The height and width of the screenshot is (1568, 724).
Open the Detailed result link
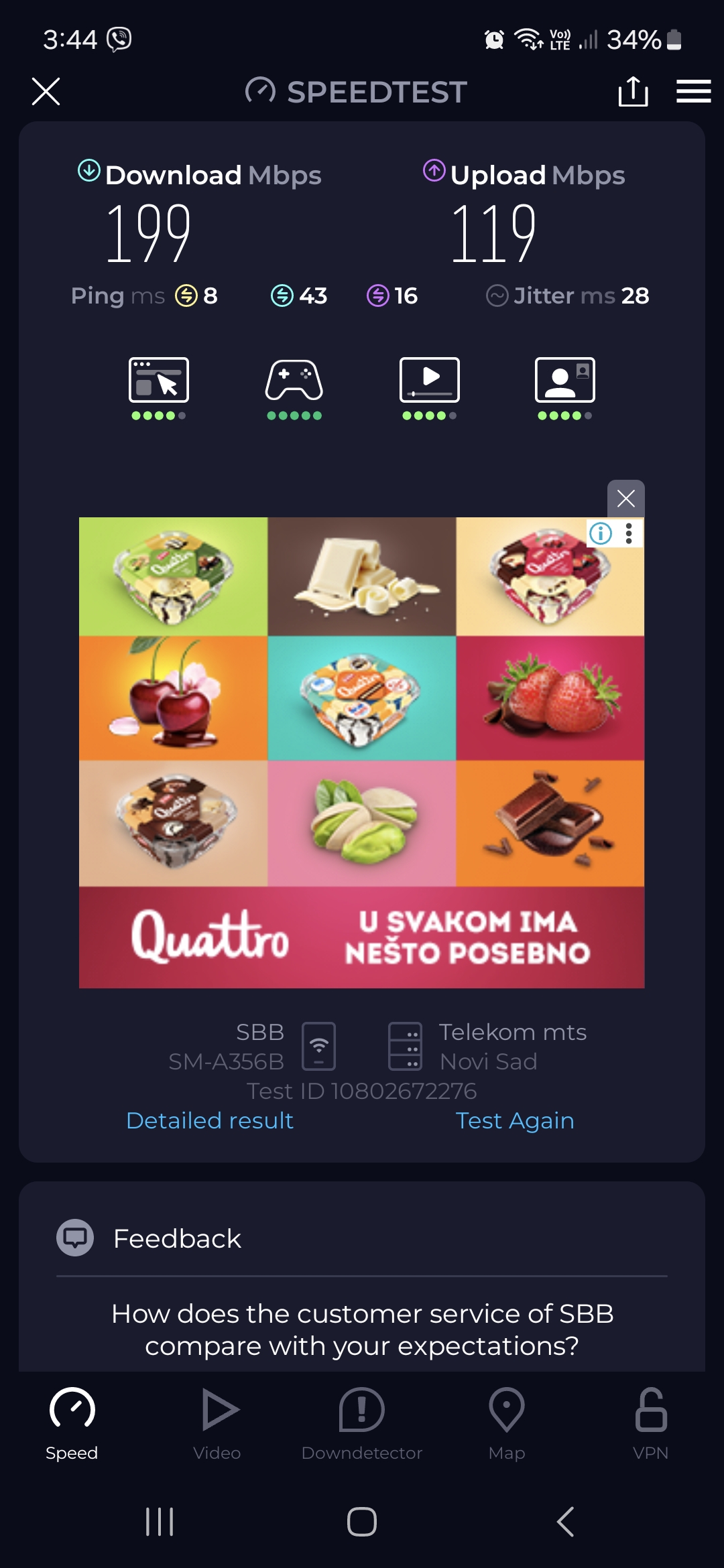210,1120
